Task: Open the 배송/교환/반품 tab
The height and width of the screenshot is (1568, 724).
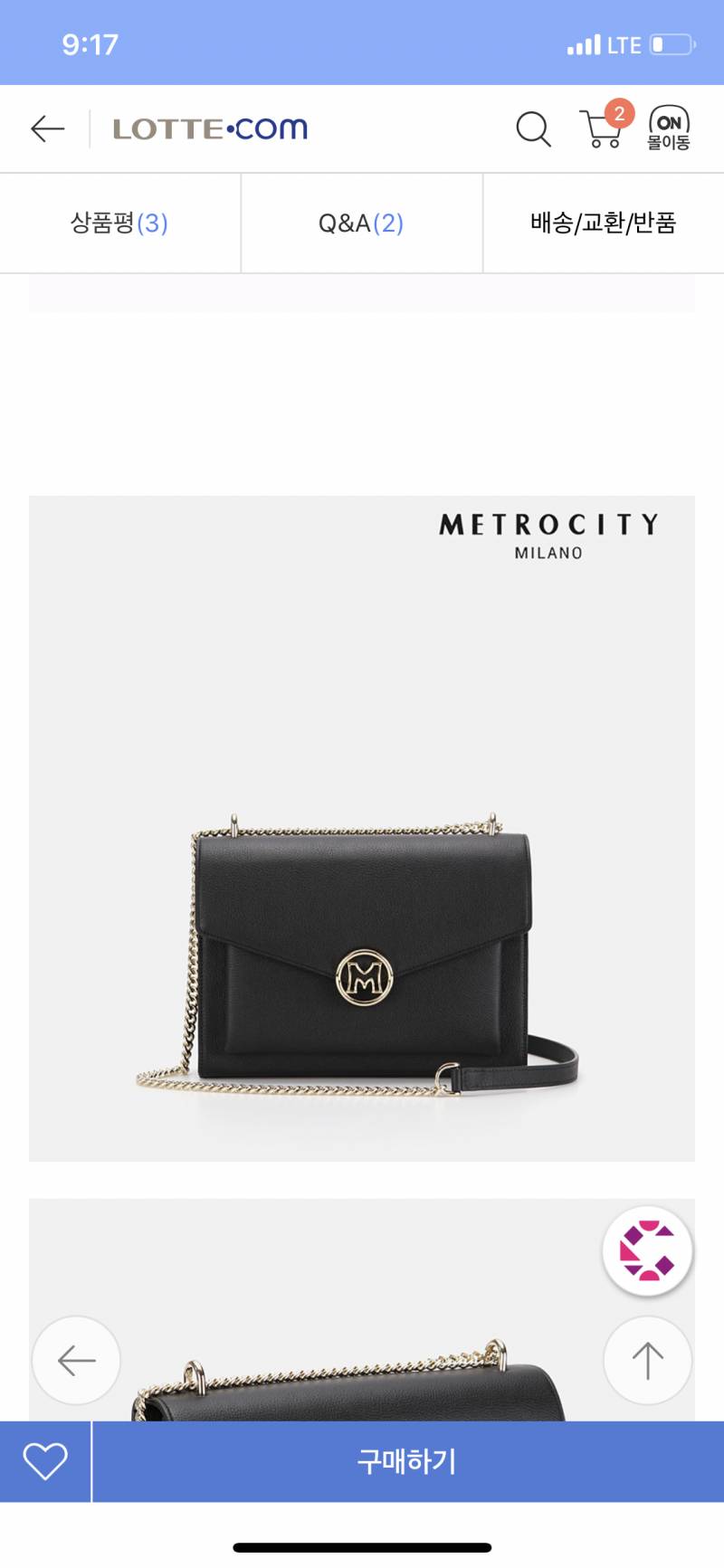Action: [604, 223]
